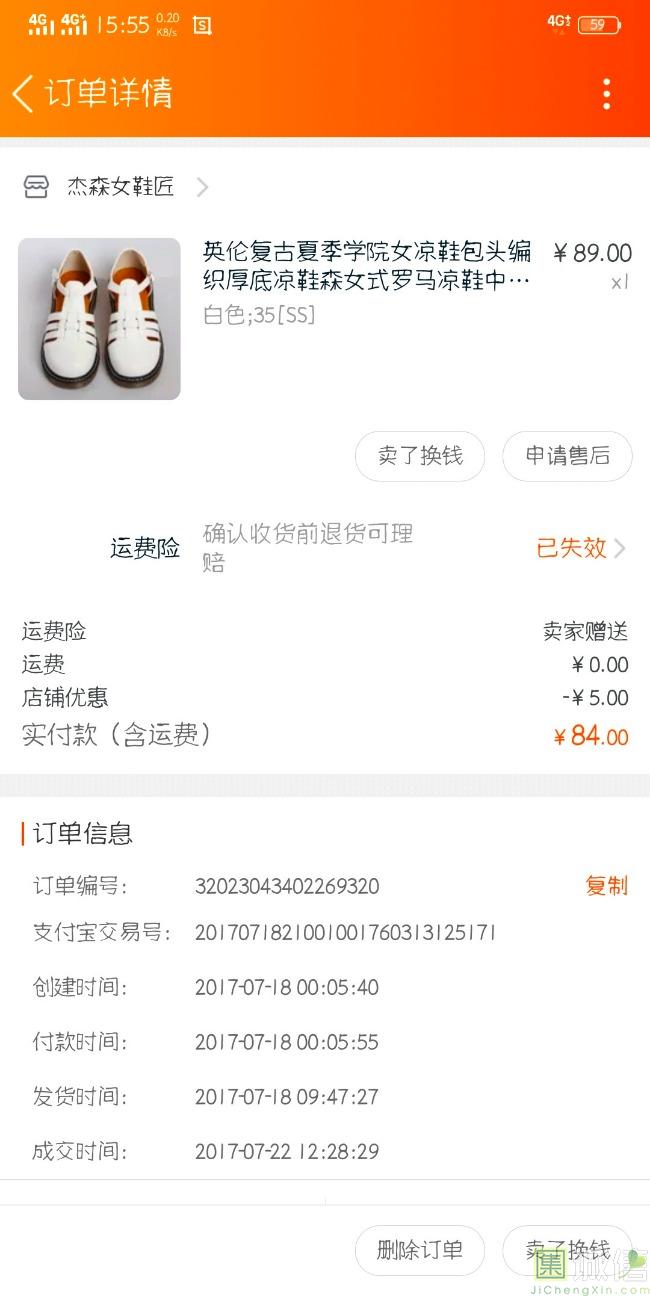Tap 卖了换钱 under the product
650x1296 pixels.
coord(420,456)
